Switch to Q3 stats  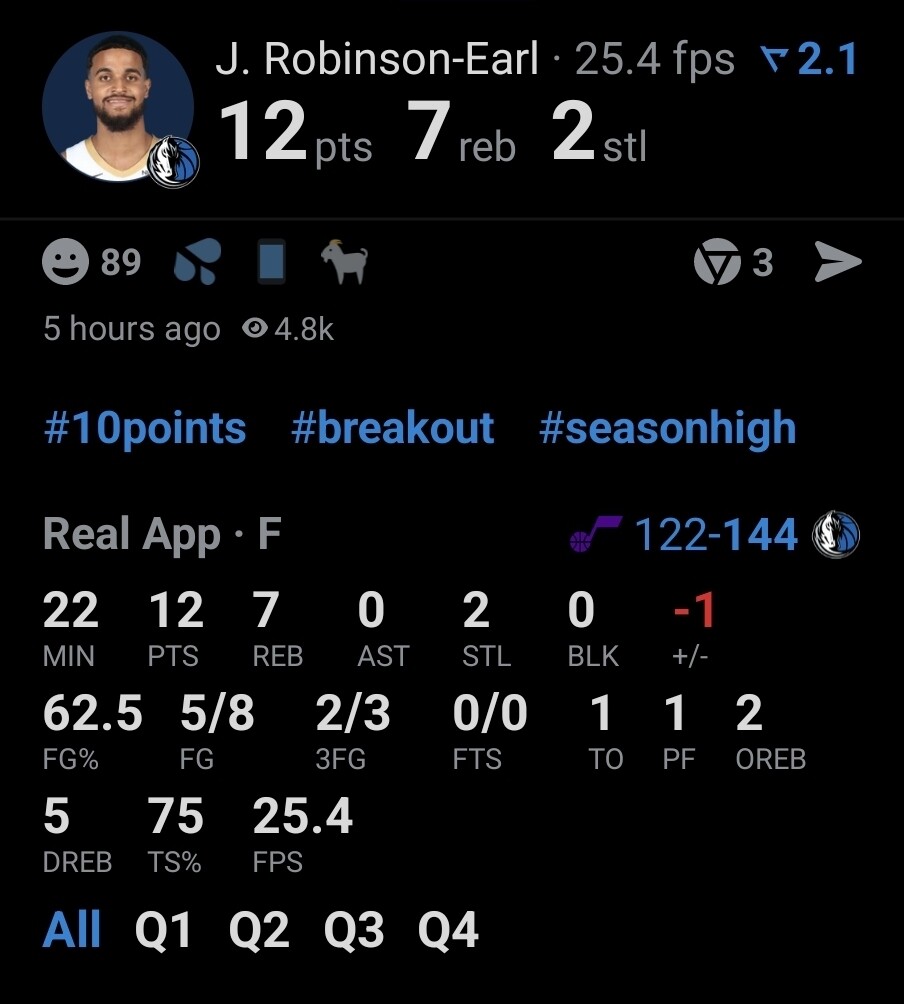[x=354, y=930]
